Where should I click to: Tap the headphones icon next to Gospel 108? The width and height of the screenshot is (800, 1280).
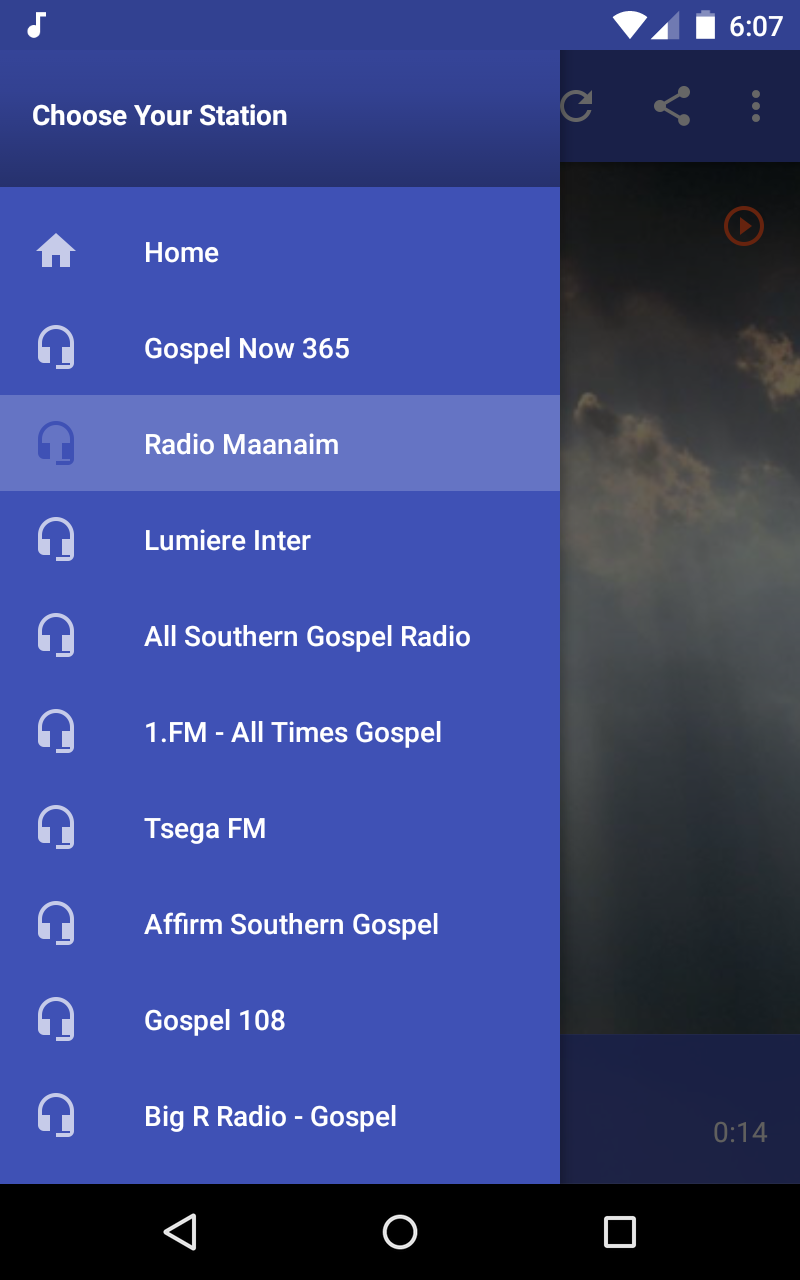point(57,1019)
